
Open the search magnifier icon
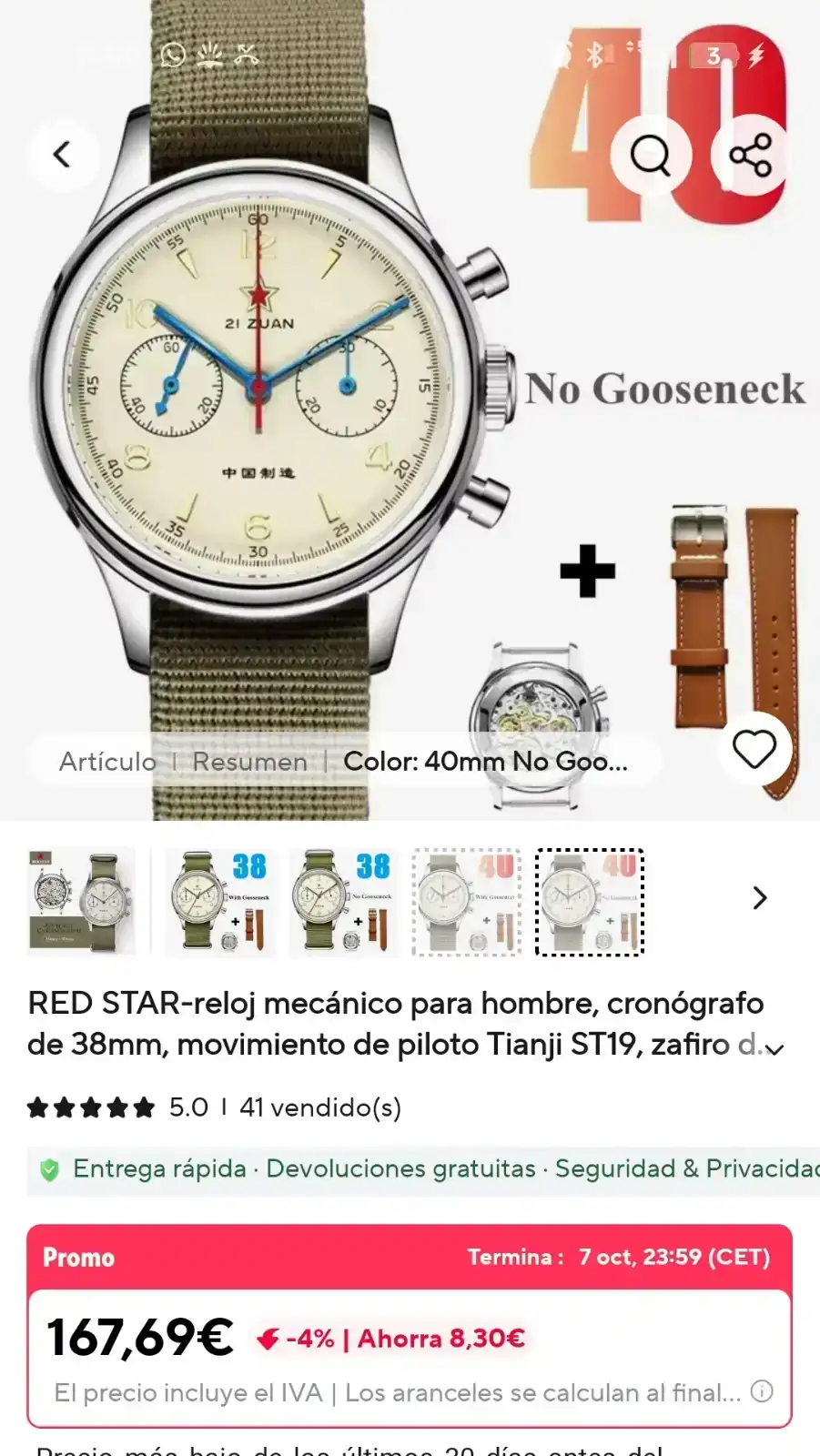(x=650, y=156)
